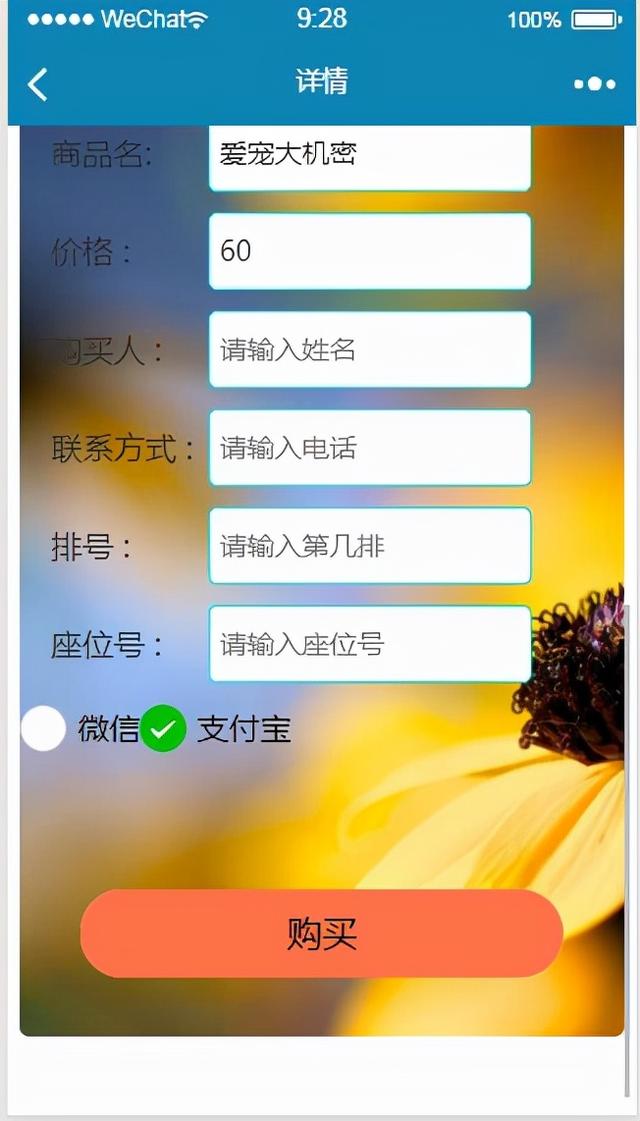The image size is (640, 1121).
Task: Focus the 请输入座位号 seat number field
Action: point(370,644)
